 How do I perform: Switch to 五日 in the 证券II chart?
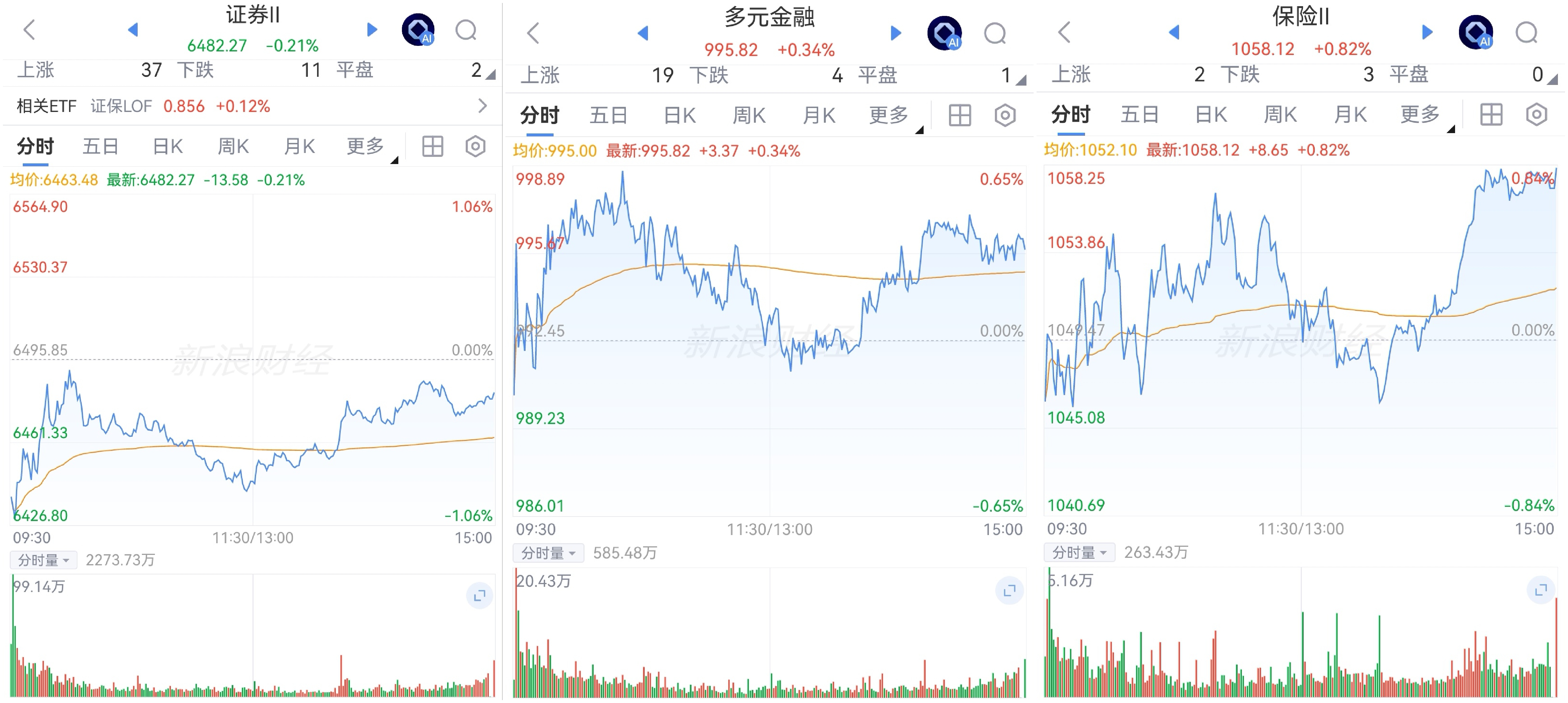coord(101,146)
